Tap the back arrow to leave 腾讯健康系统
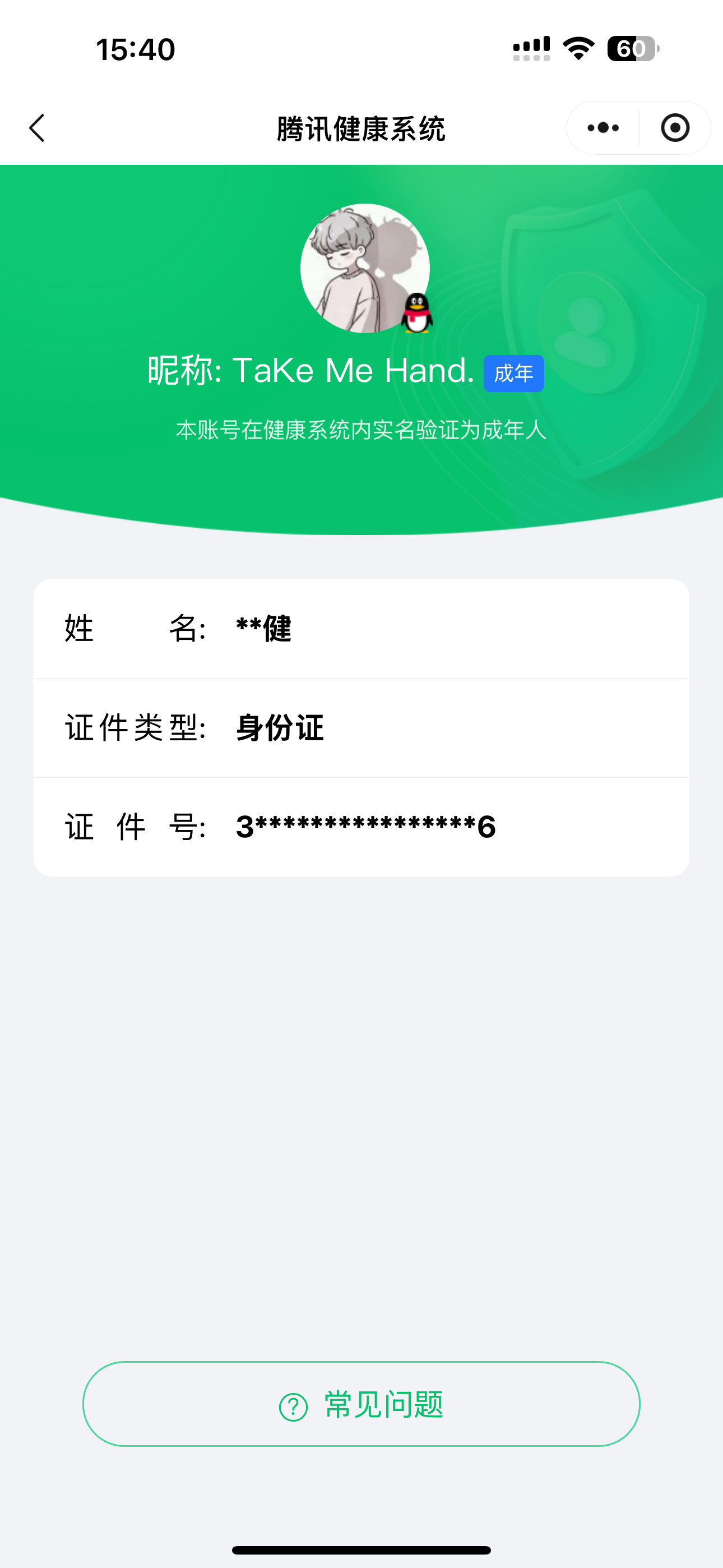723x1568 pixels. click(x=36, y=128)
